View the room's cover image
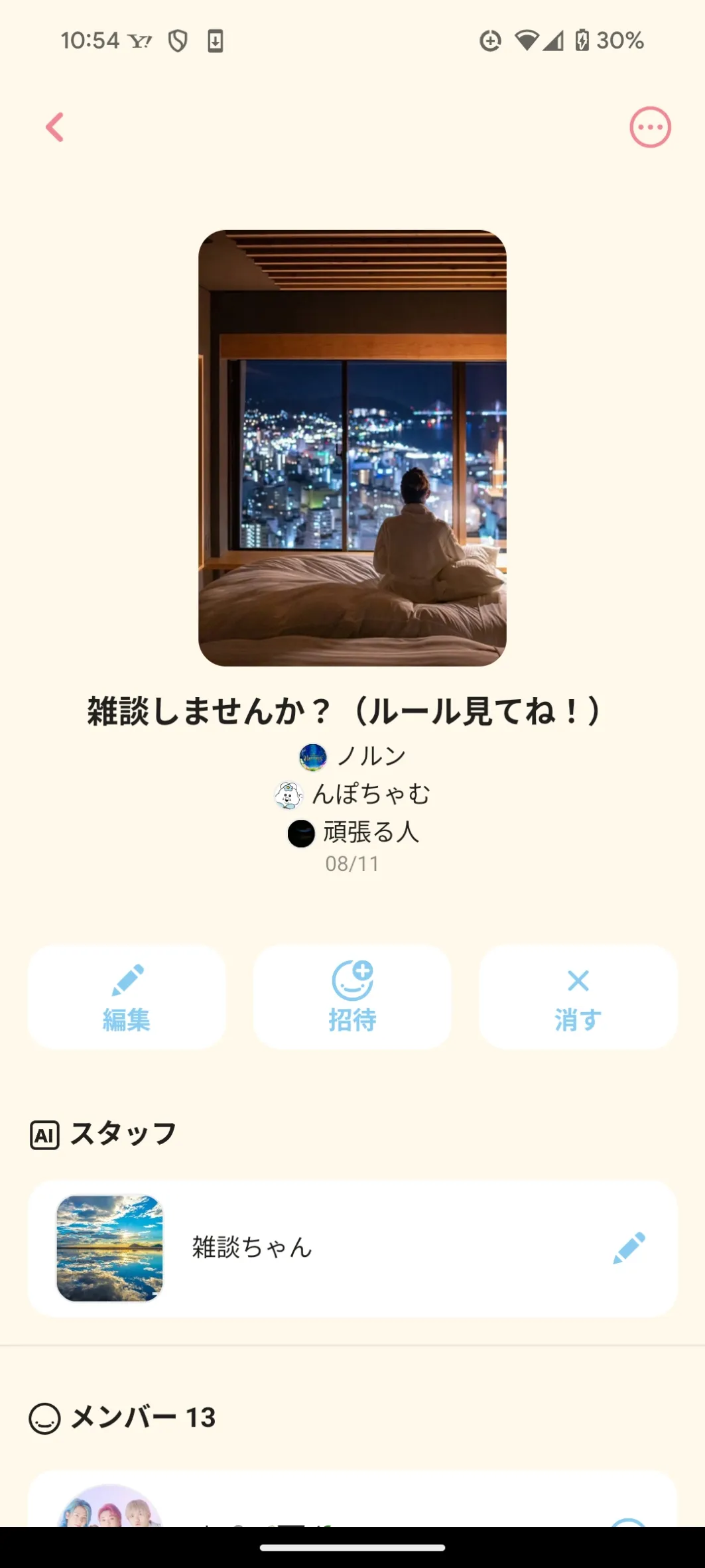705x1568 pixels. pos(352,448)
